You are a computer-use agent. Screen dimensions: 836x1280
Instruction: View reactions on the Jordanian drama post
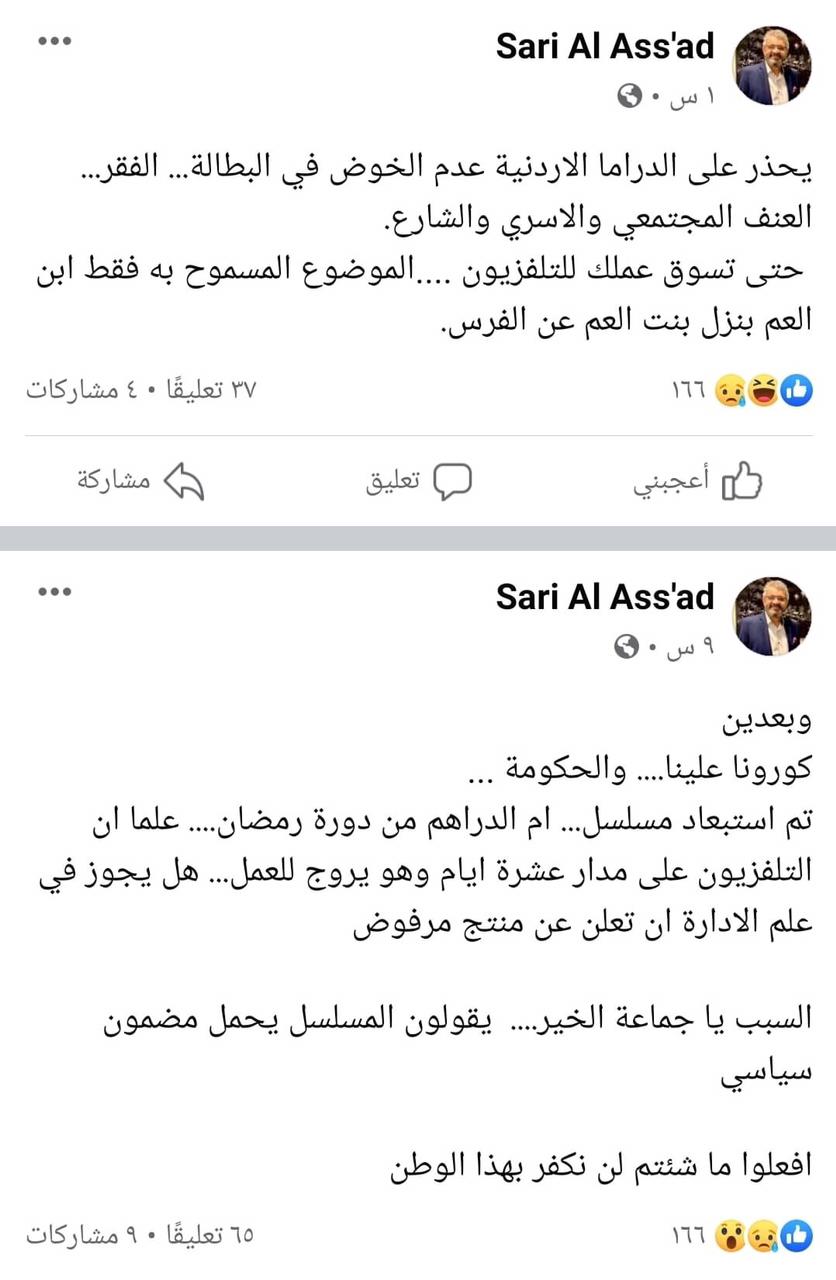click(740, 391)
